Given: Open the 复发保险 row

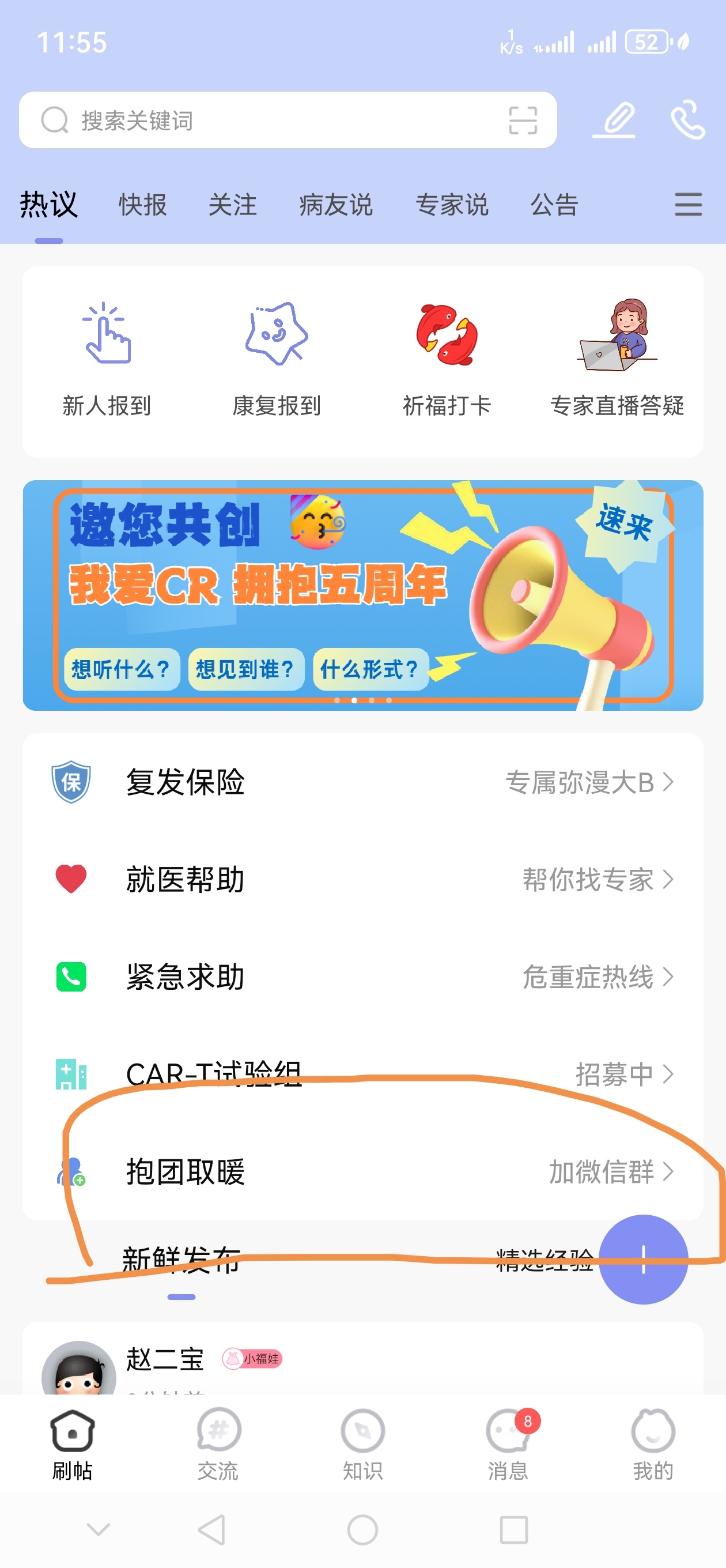Looking at the screenshot, I should (x=362, y=782).
